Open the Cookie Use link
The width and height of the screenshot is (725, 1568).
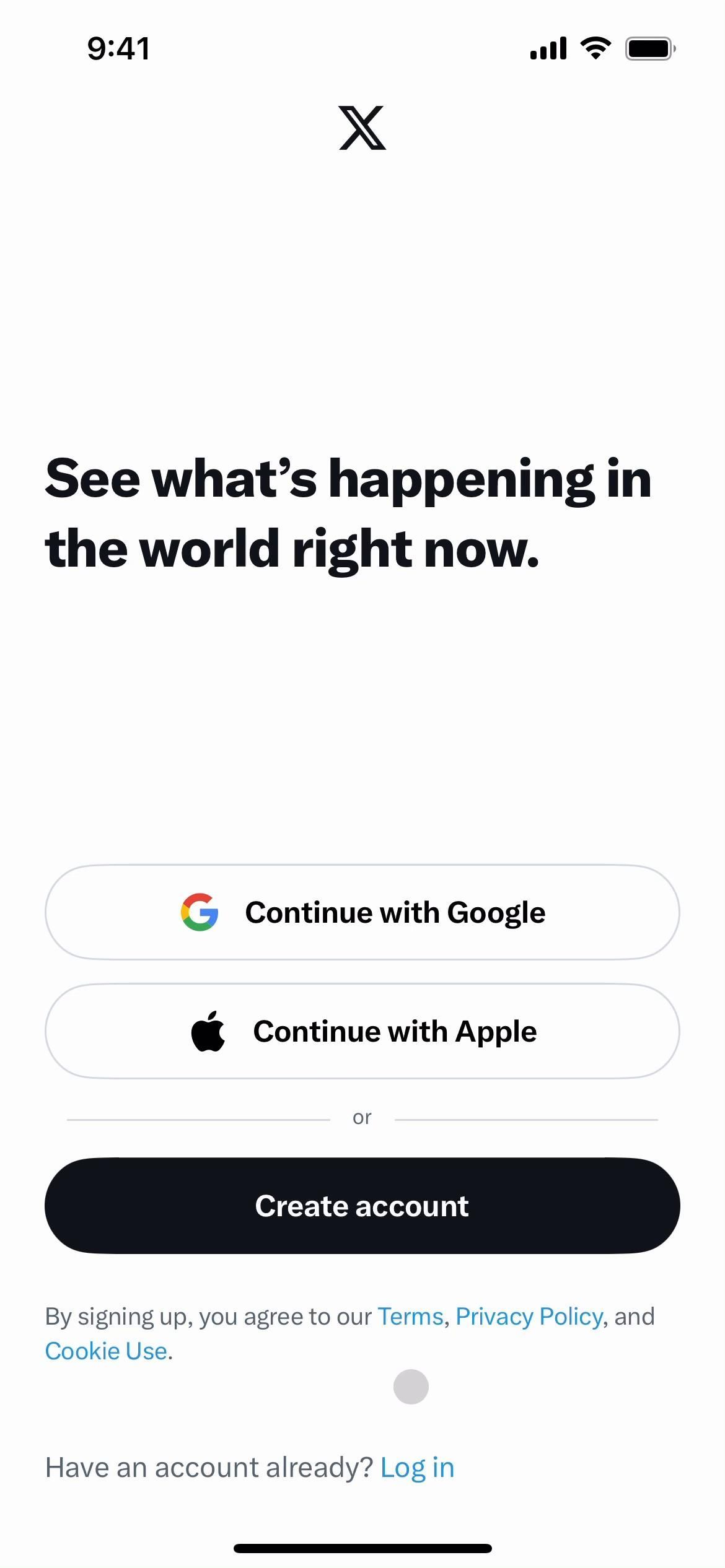click(106, 1351)
